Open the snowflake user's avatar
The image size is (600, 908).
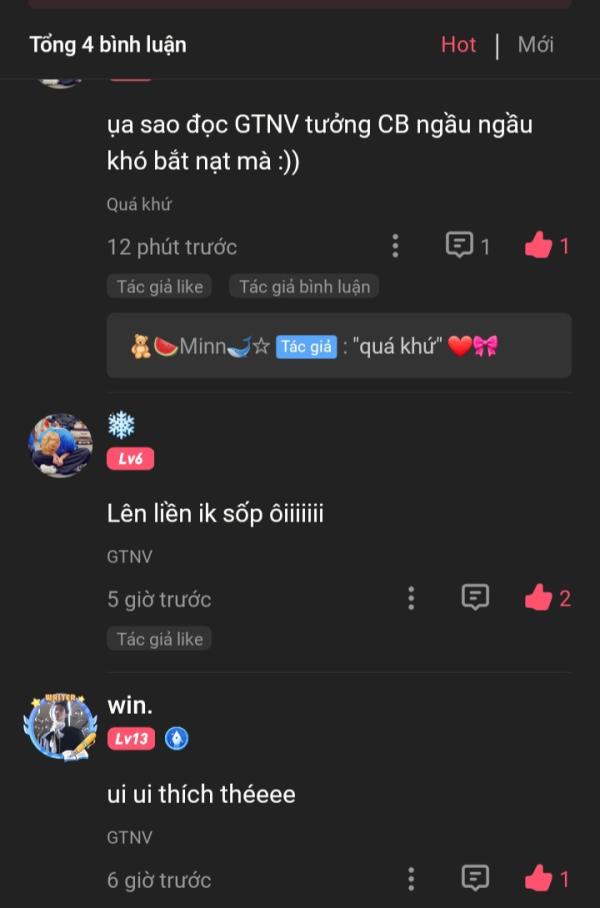(x=60, y=445)
